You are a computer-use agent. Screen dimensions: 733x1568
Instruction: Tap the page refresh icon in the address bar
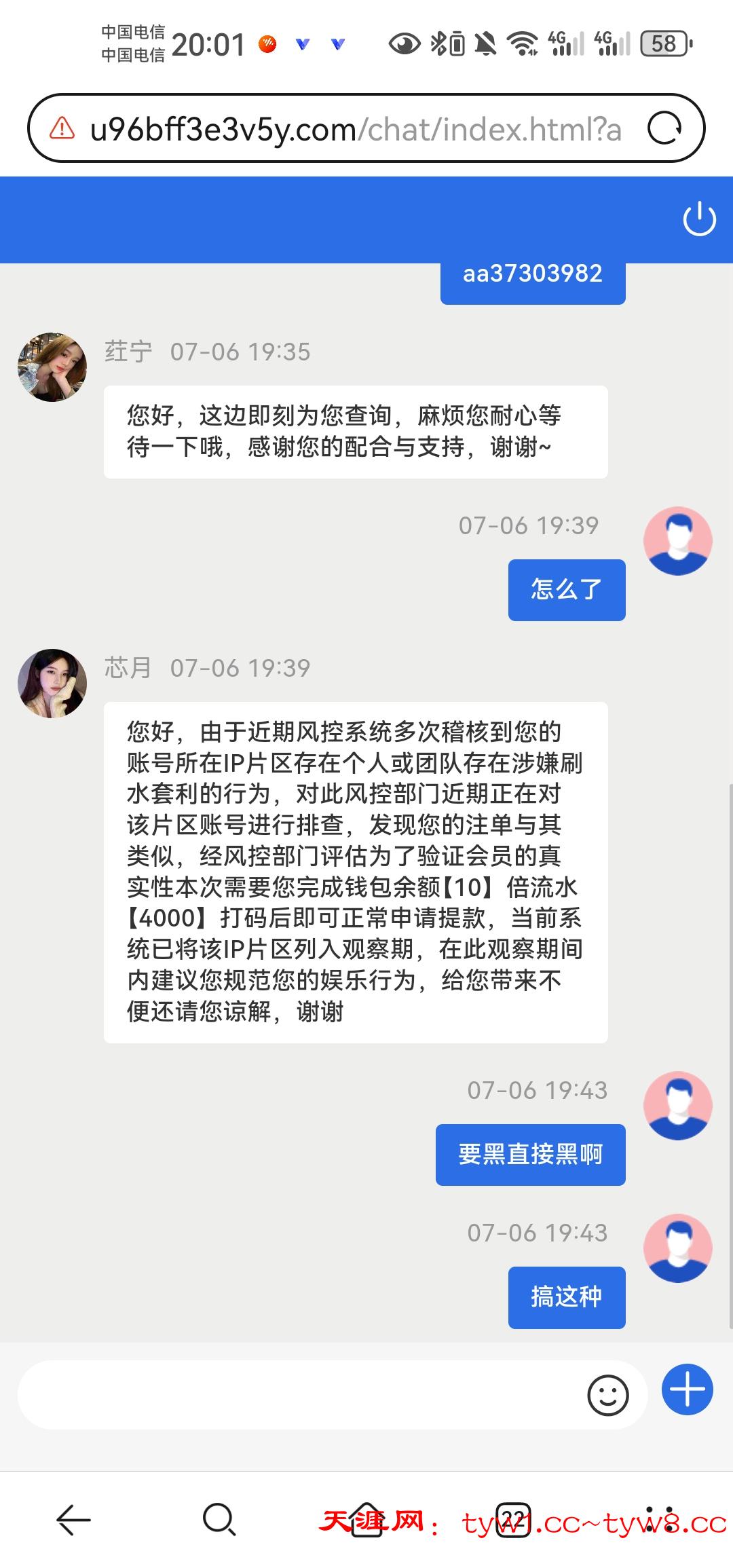click(664, 129)
